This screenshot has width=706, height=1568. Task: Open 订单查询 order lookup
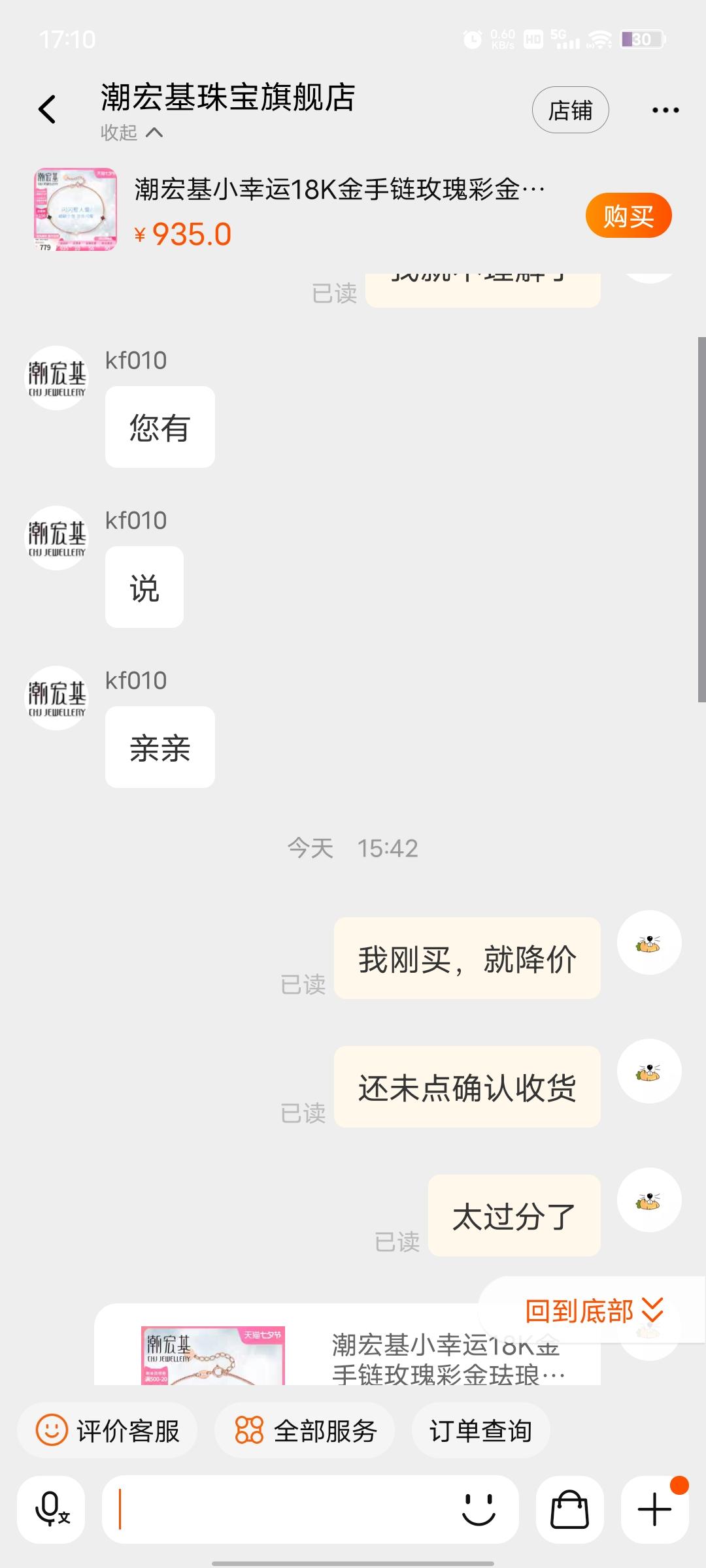point(480,1431)
